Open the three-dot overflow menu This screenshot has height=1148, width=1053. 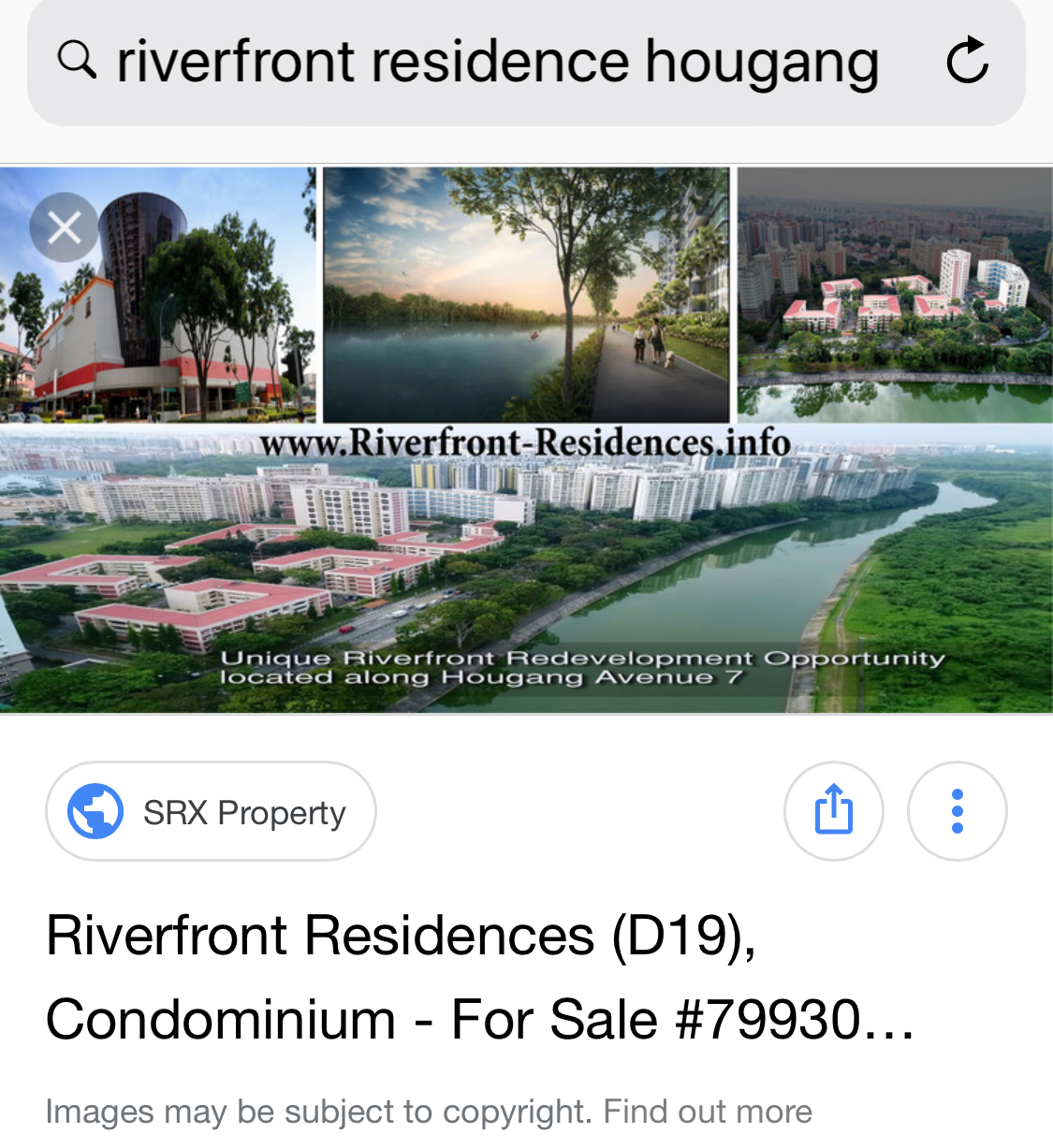click(957, 811)
